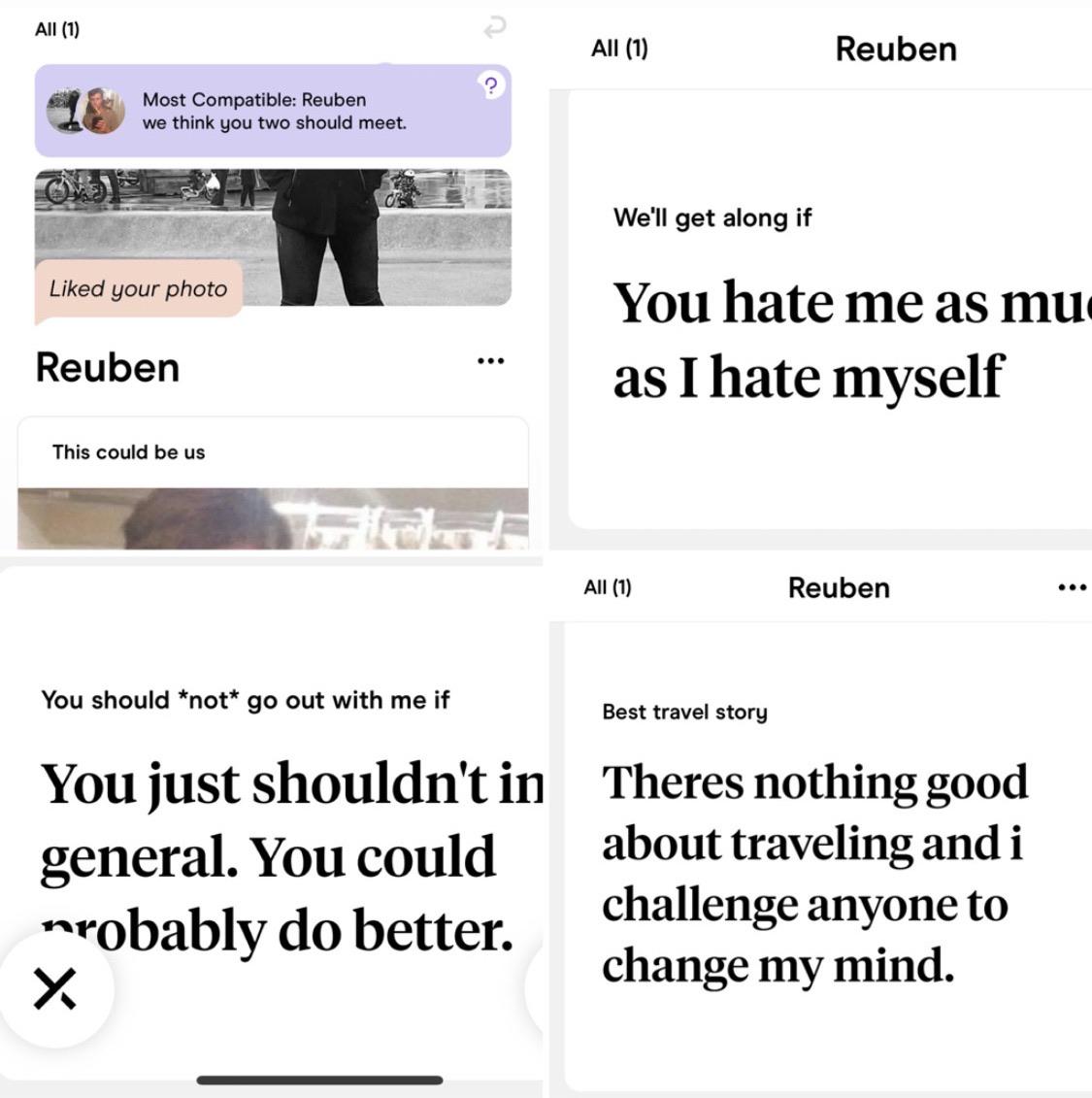Pass on Reuben using the X button
Image resolution: width=1092 pixels, height=1098 pixels.
coord(56,987)
